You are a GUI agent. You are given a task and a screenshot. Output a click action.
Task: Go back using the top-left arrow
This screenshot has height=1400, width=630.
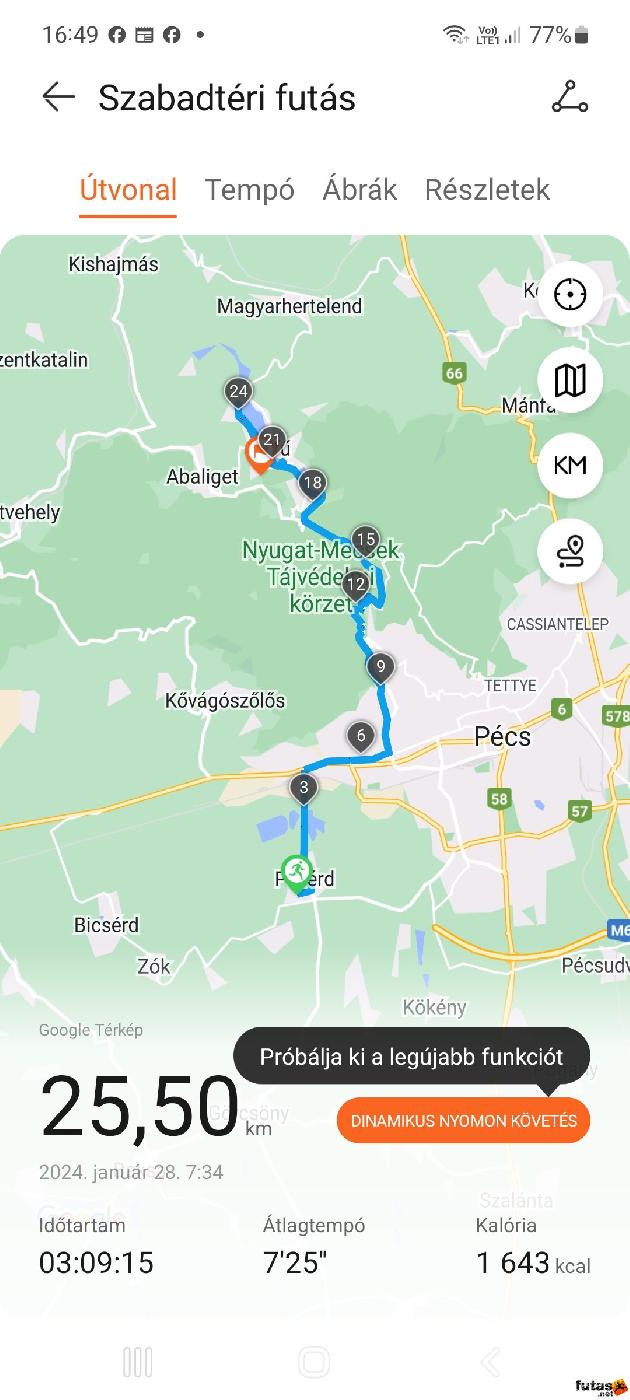pos(59,97)
